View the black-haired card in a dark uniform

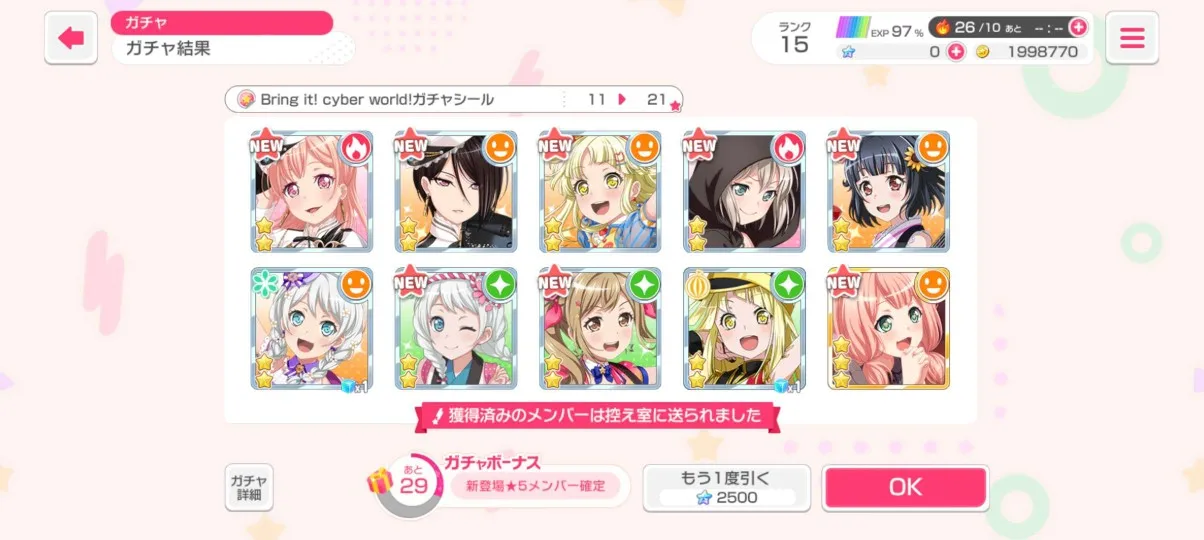click(x=456, y=191)
